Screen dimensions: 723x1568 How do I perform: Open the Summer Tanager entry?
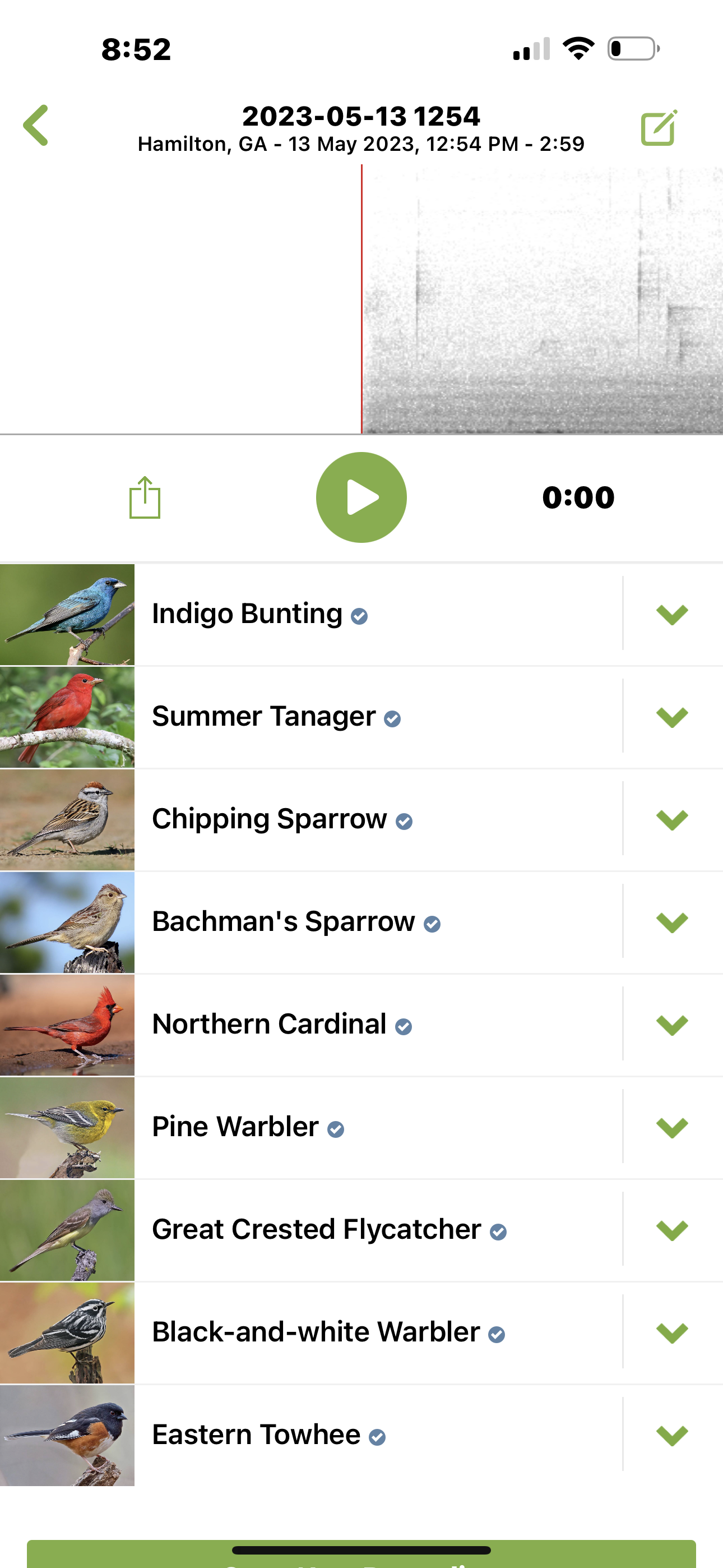coord(263,717)
